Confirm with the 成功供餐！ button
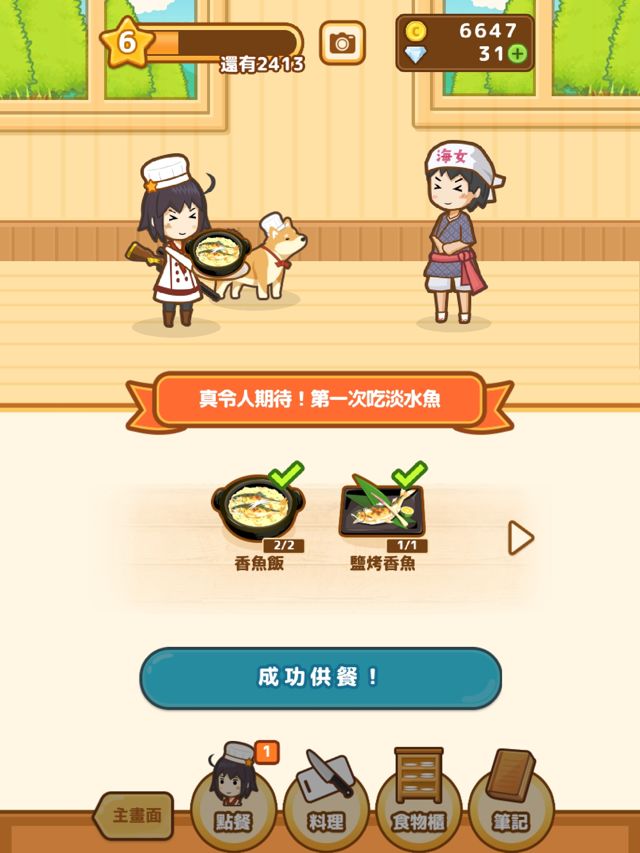This screenshot has width=640, height=853. [x=320, y=677]
